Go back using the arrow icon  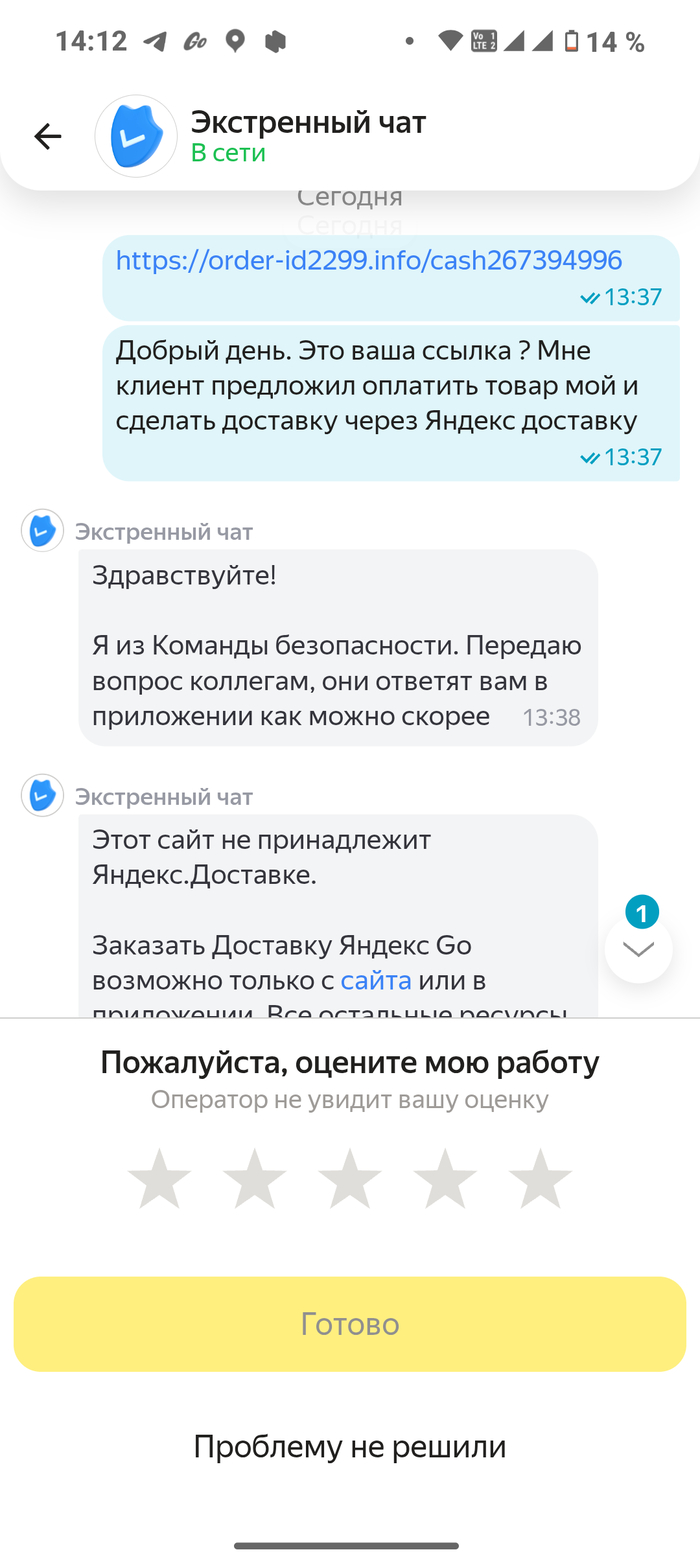coord(47,137)
